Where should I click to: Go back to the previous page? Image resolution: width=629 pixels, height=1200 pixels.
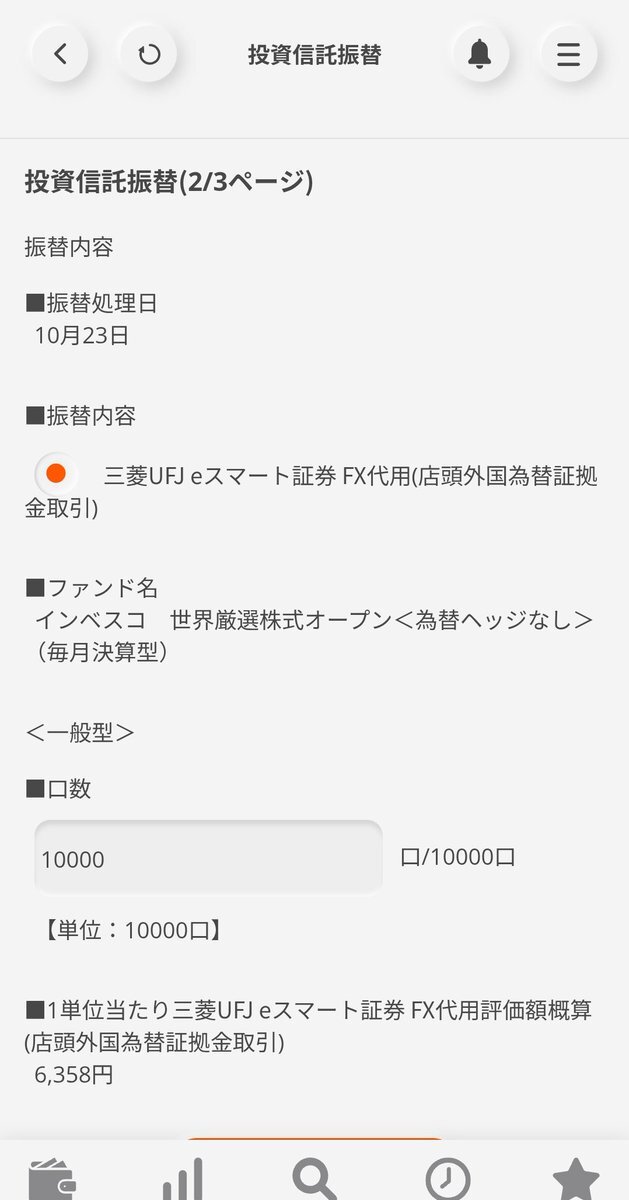tap(60, 54)
